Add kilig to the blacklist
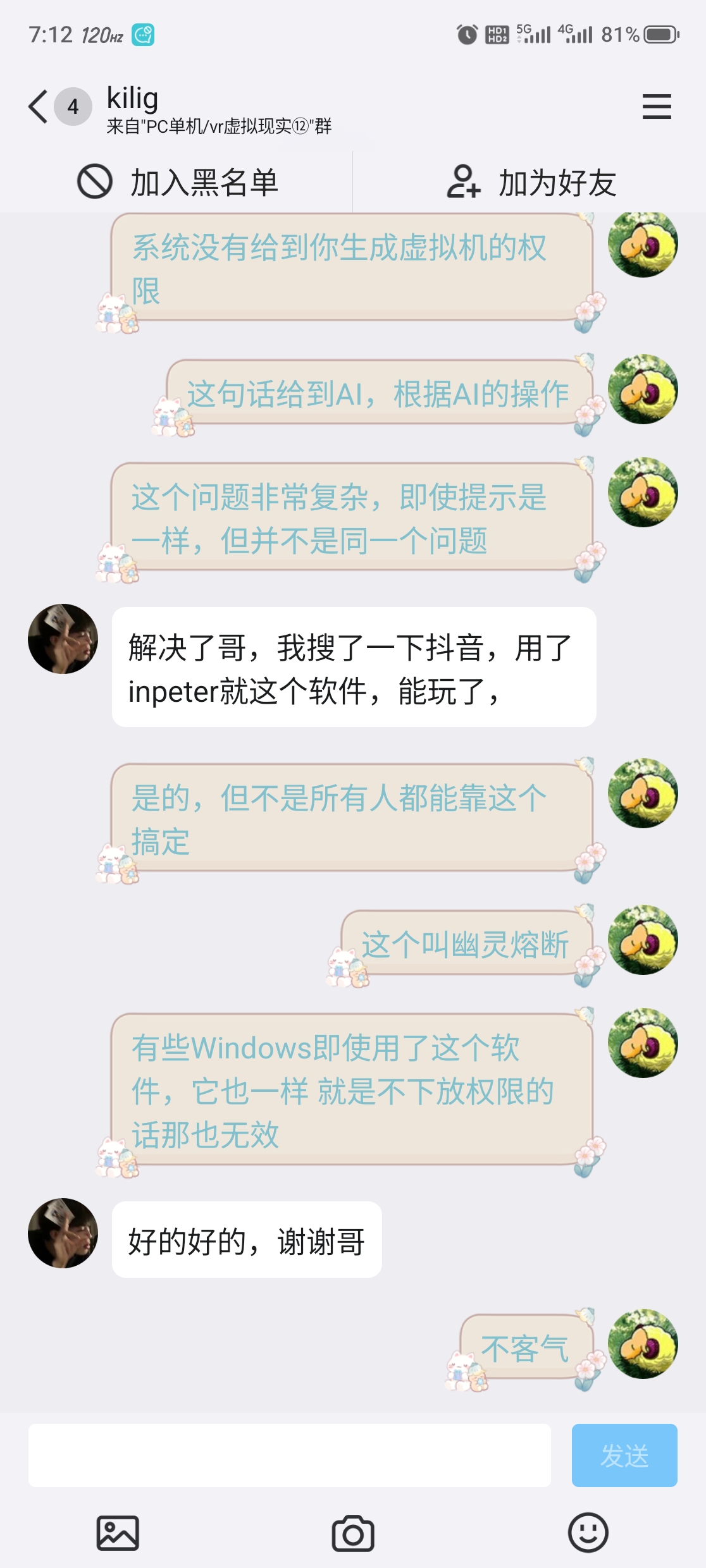This screenshot has height=1568, width=706. click(177, 183)
